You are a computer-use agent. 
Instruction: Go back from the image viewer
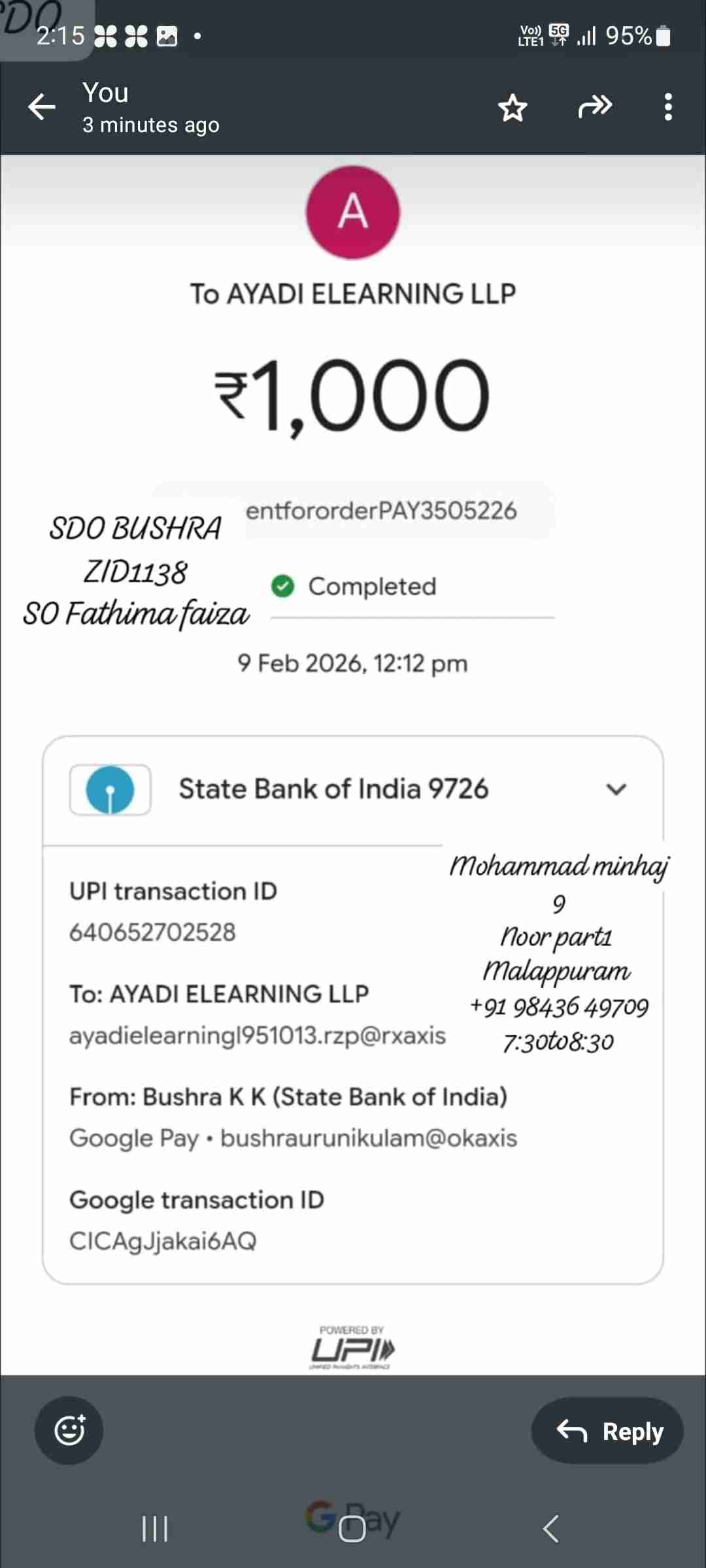pos(42,107)
